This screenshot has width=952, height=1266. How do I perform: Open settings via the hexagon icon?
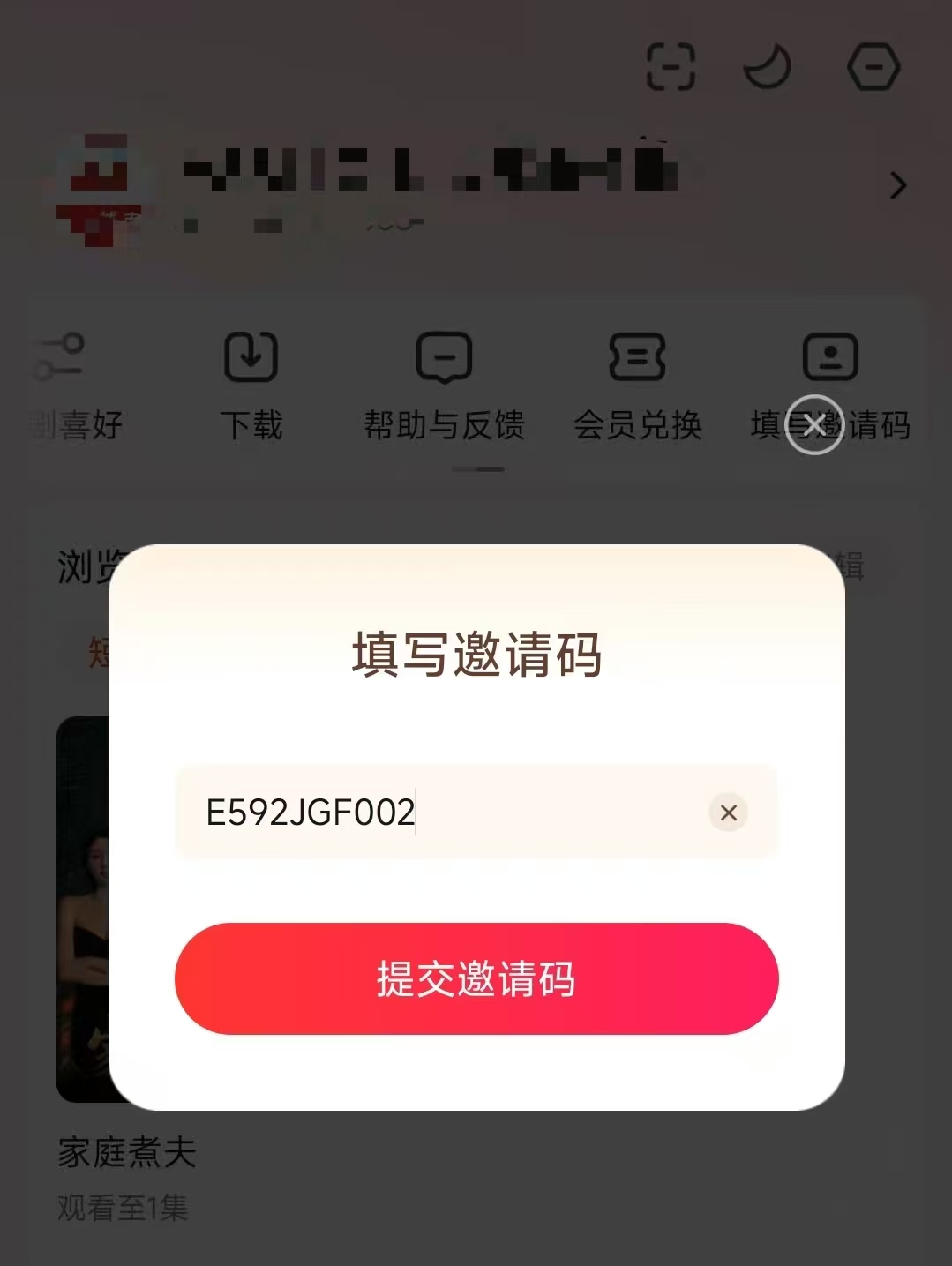(x=873, y=67)
